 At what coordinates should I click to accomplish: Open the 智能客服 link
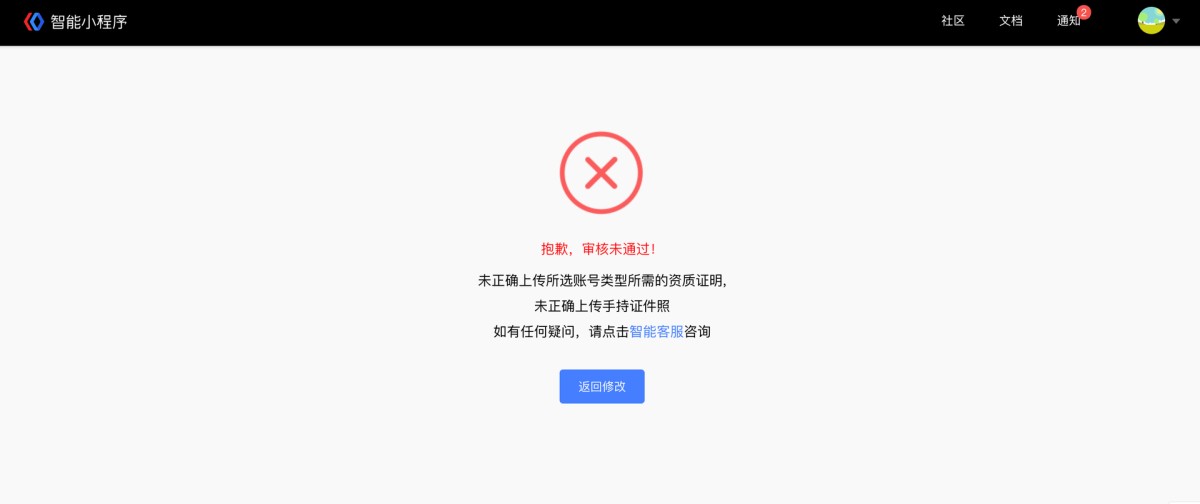(656, 332)
